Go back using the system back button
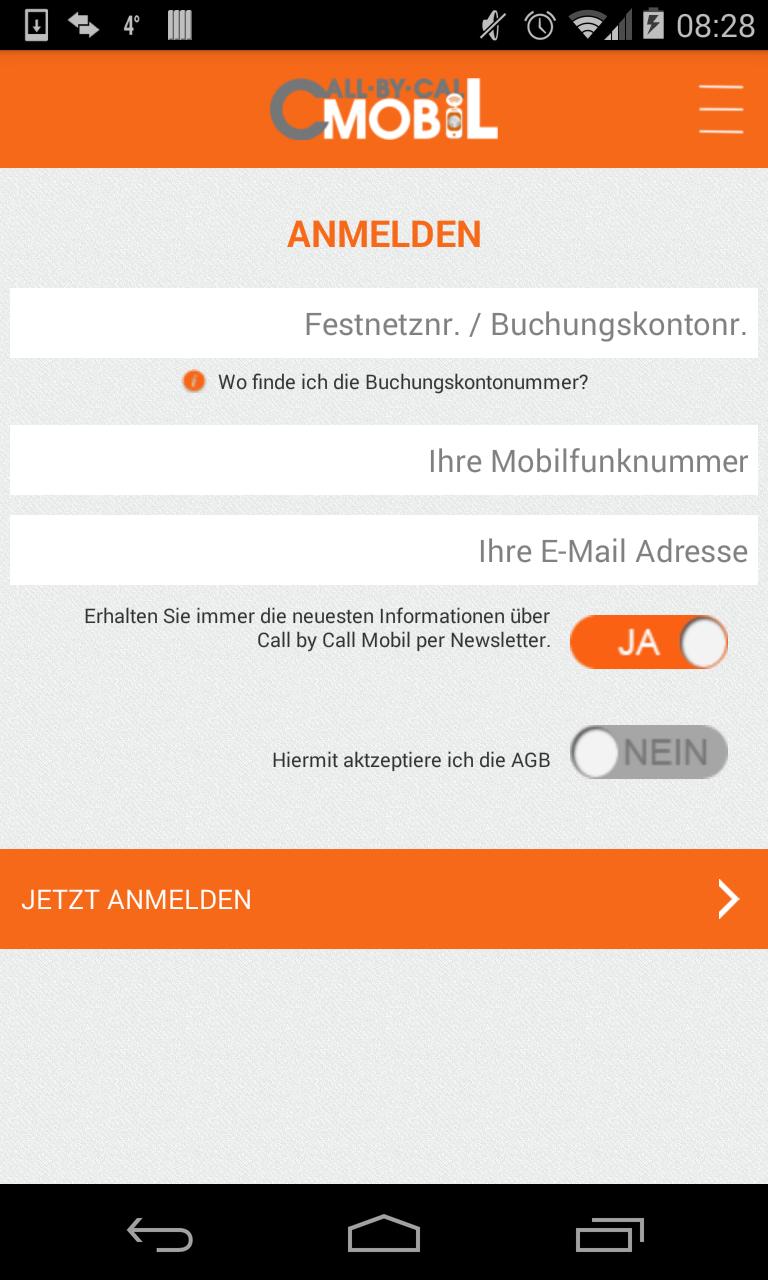 pyautogui.click(x=160, y=1235)
